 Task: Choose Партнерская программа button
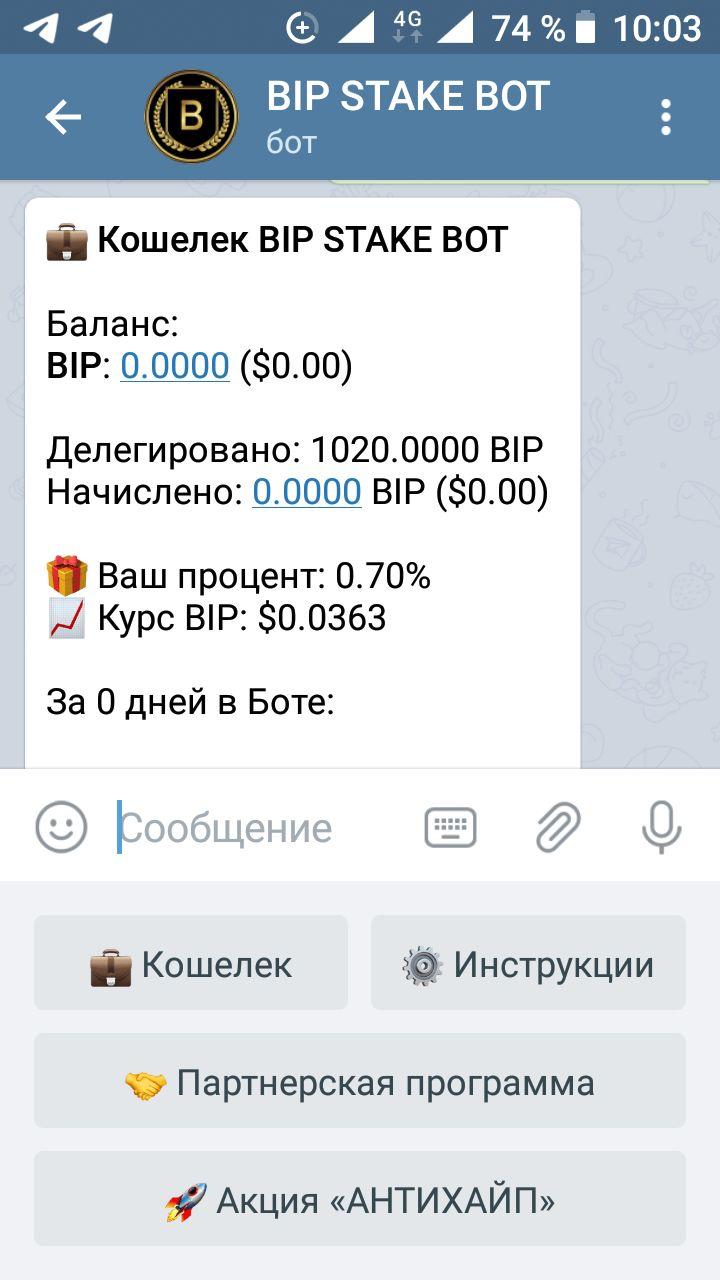pyautogui.click(x=360, y=1082)
